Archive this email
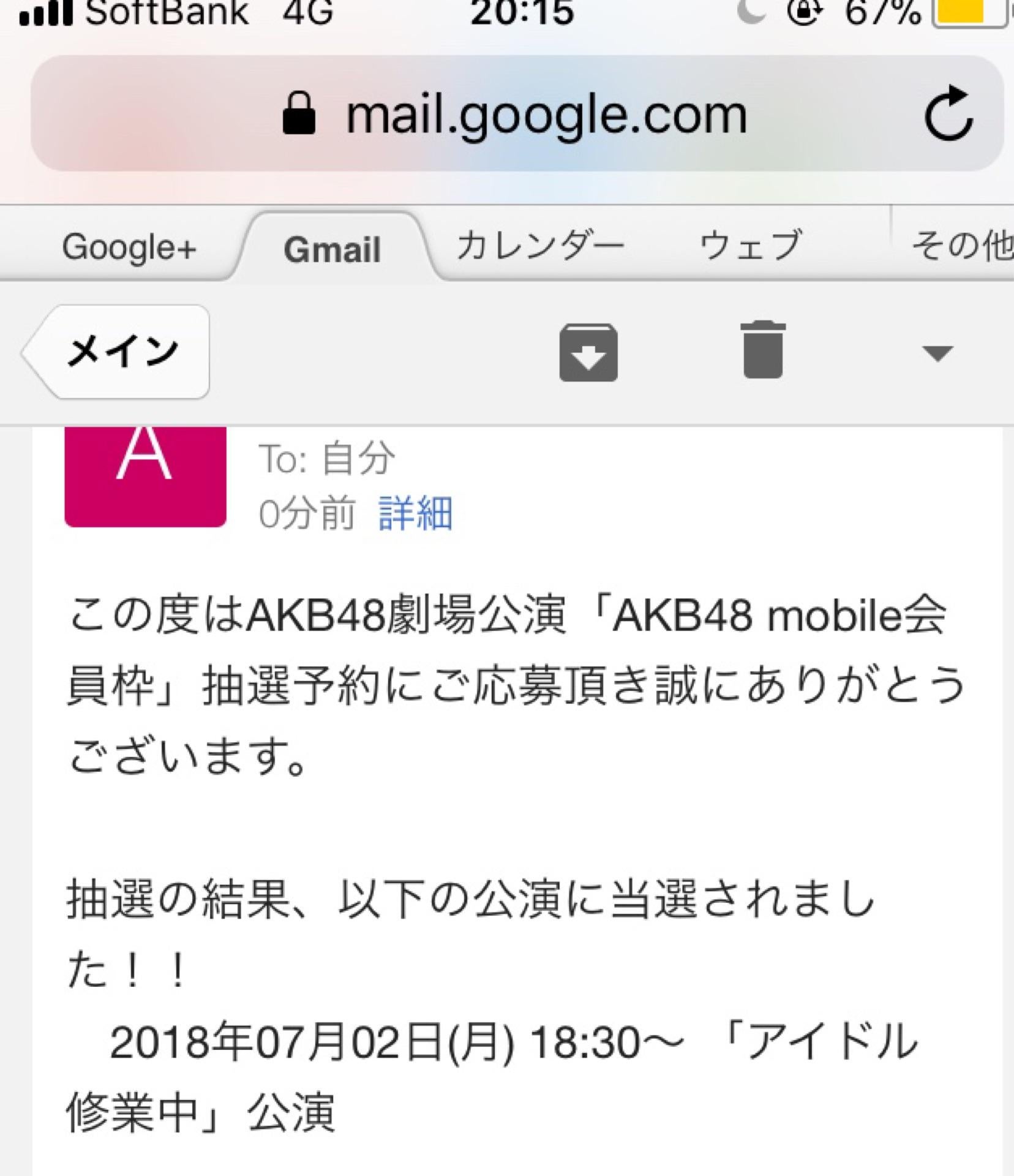 [588, 353]
